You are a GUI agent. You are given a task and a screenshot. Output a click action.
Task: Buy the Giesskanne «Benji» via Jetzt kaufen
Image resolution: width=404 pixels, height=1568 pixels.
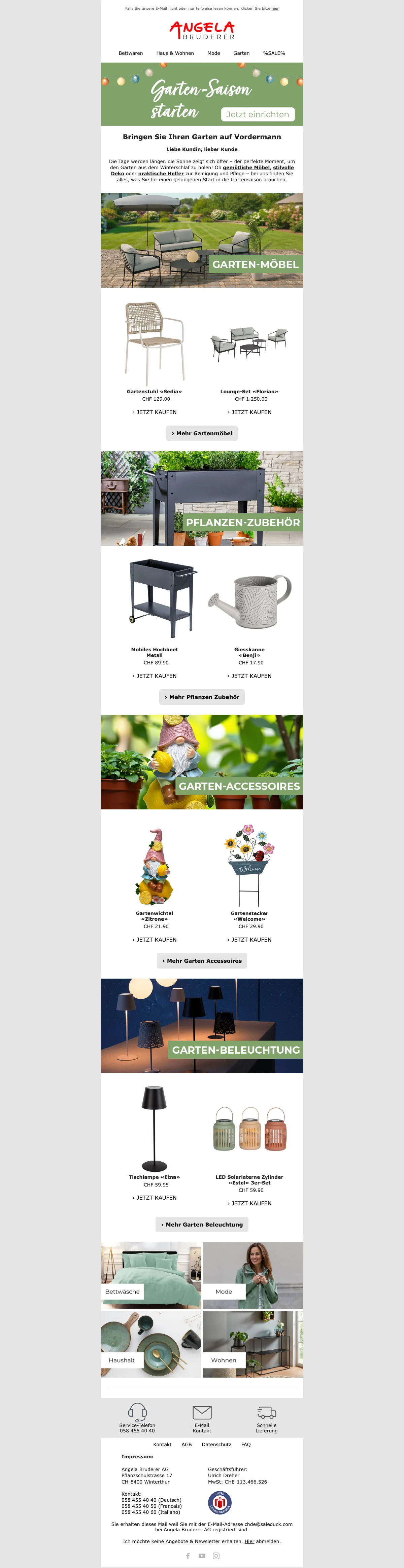tap(250, 676)
